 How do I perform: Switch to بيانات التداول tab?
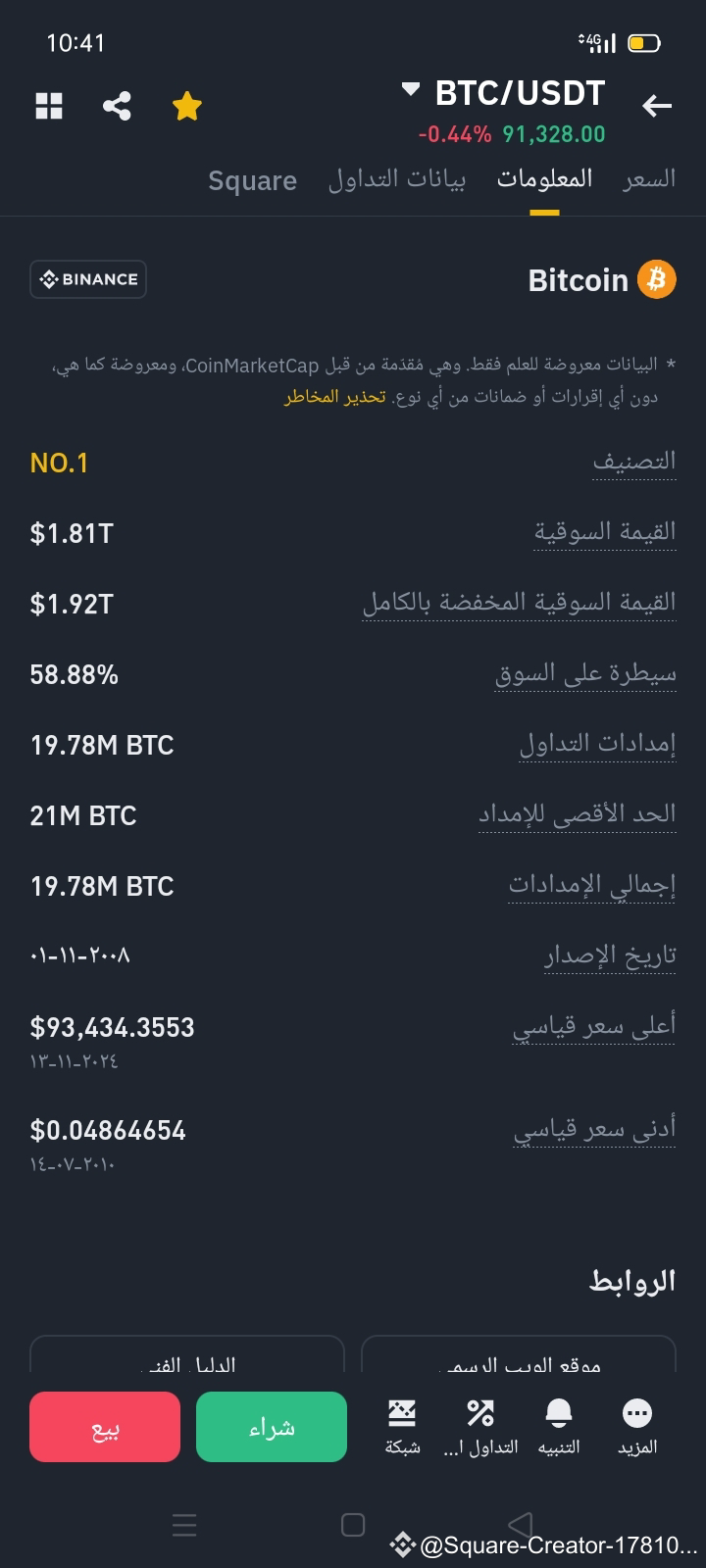point(397,178)
